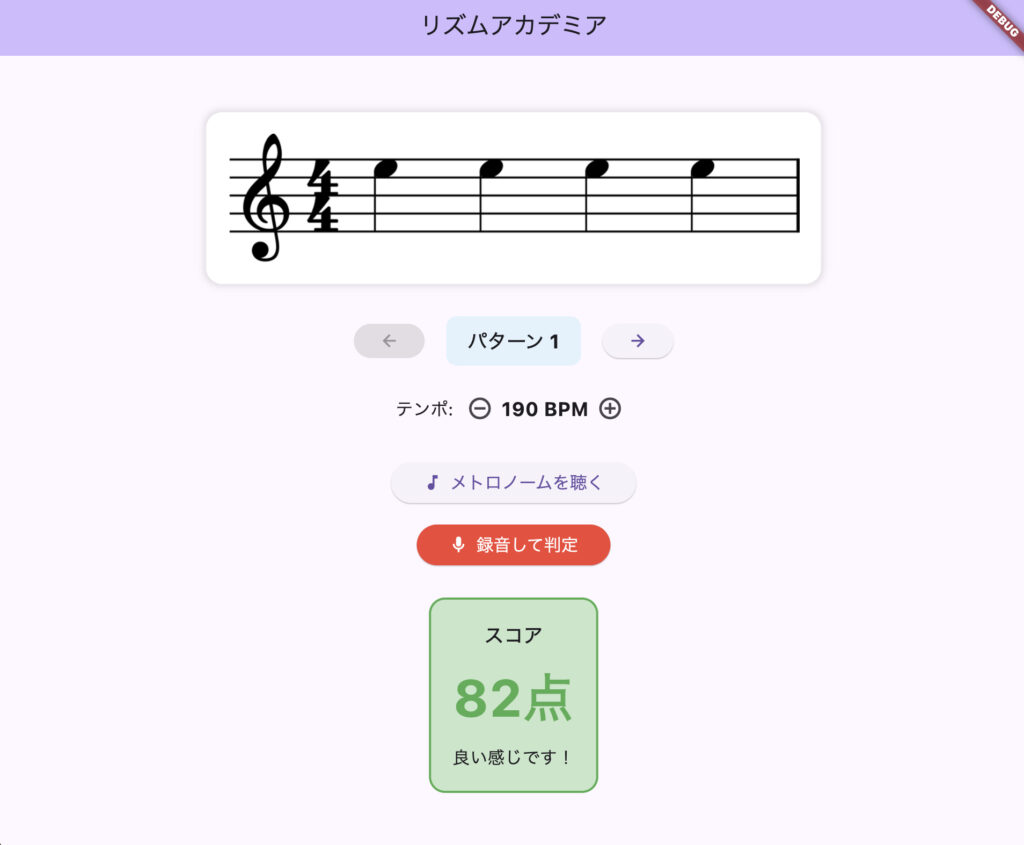Go to the next rhythm pattern

(637, 341)
